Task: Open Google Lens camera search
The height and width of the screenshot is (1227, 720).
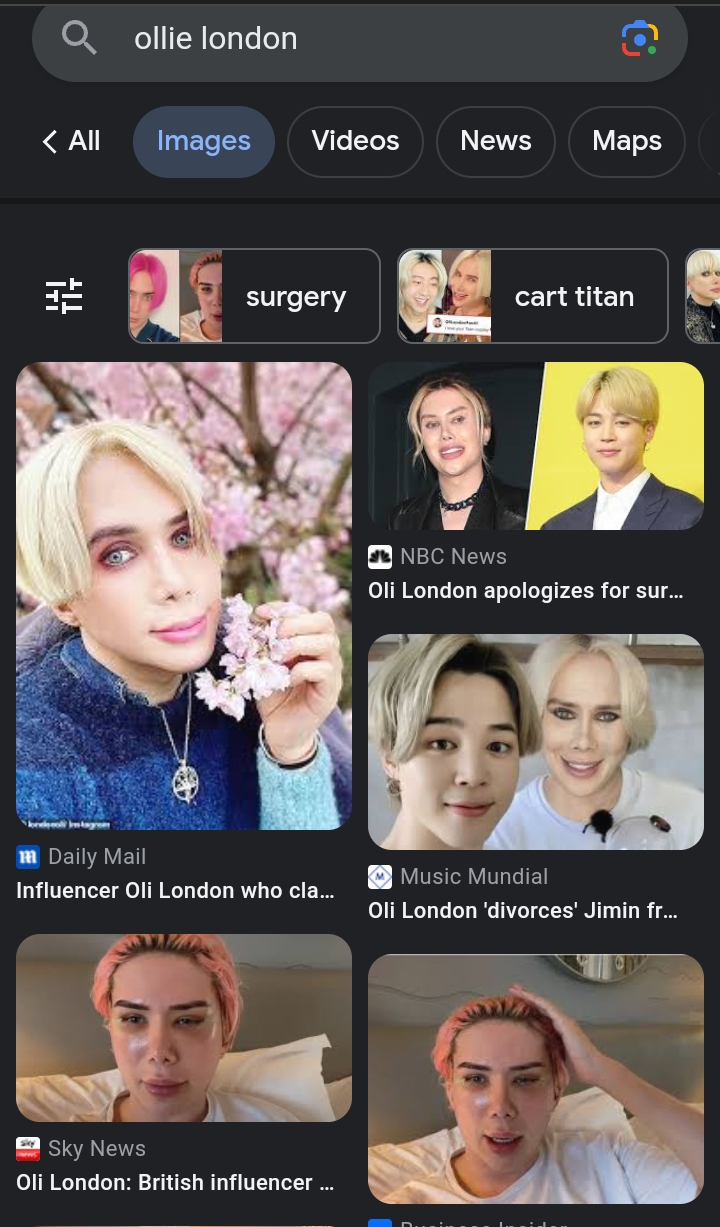Action: pos(639,39)
